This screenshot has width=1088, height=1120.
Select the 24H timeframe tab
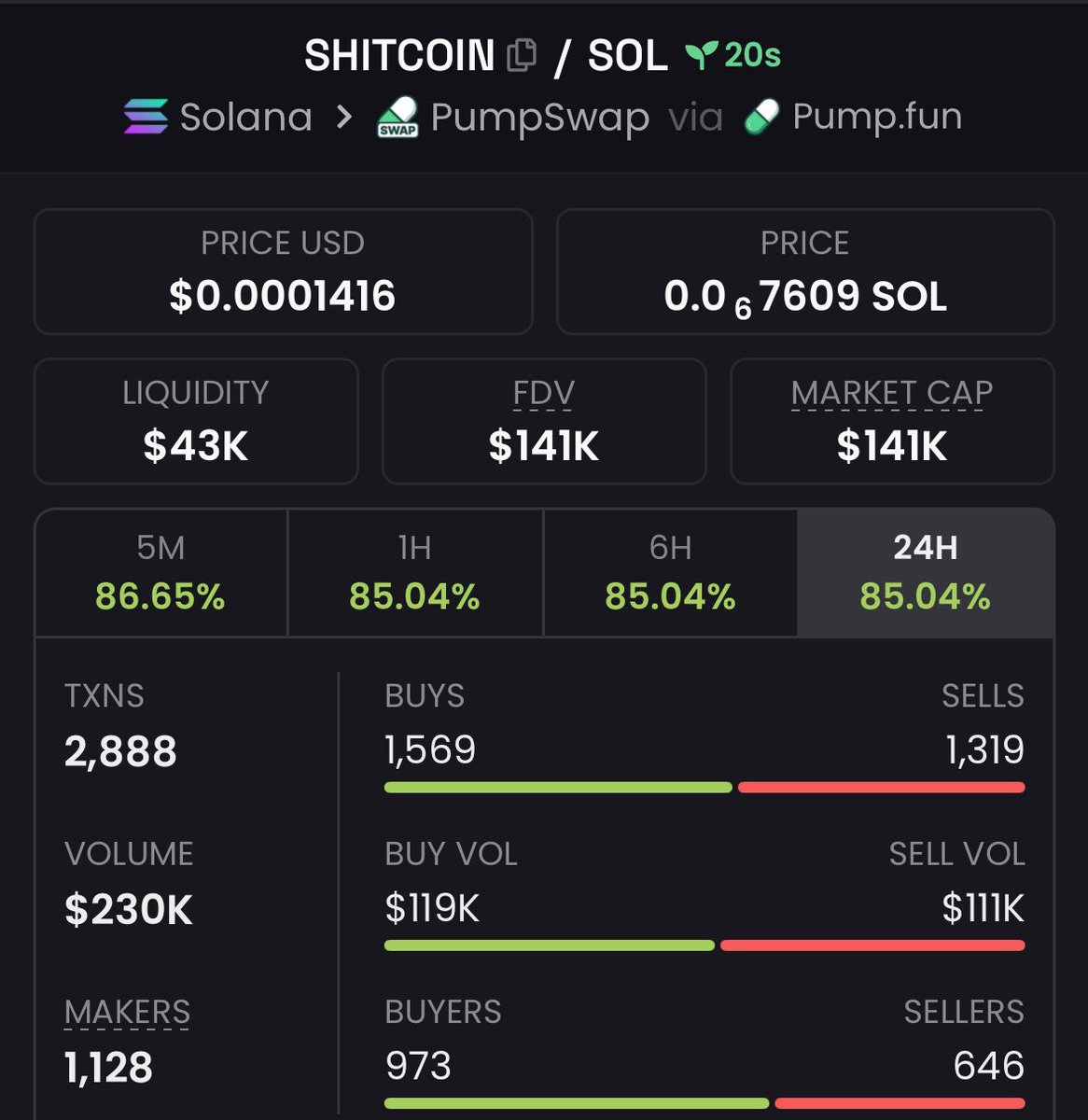point(925,573)
